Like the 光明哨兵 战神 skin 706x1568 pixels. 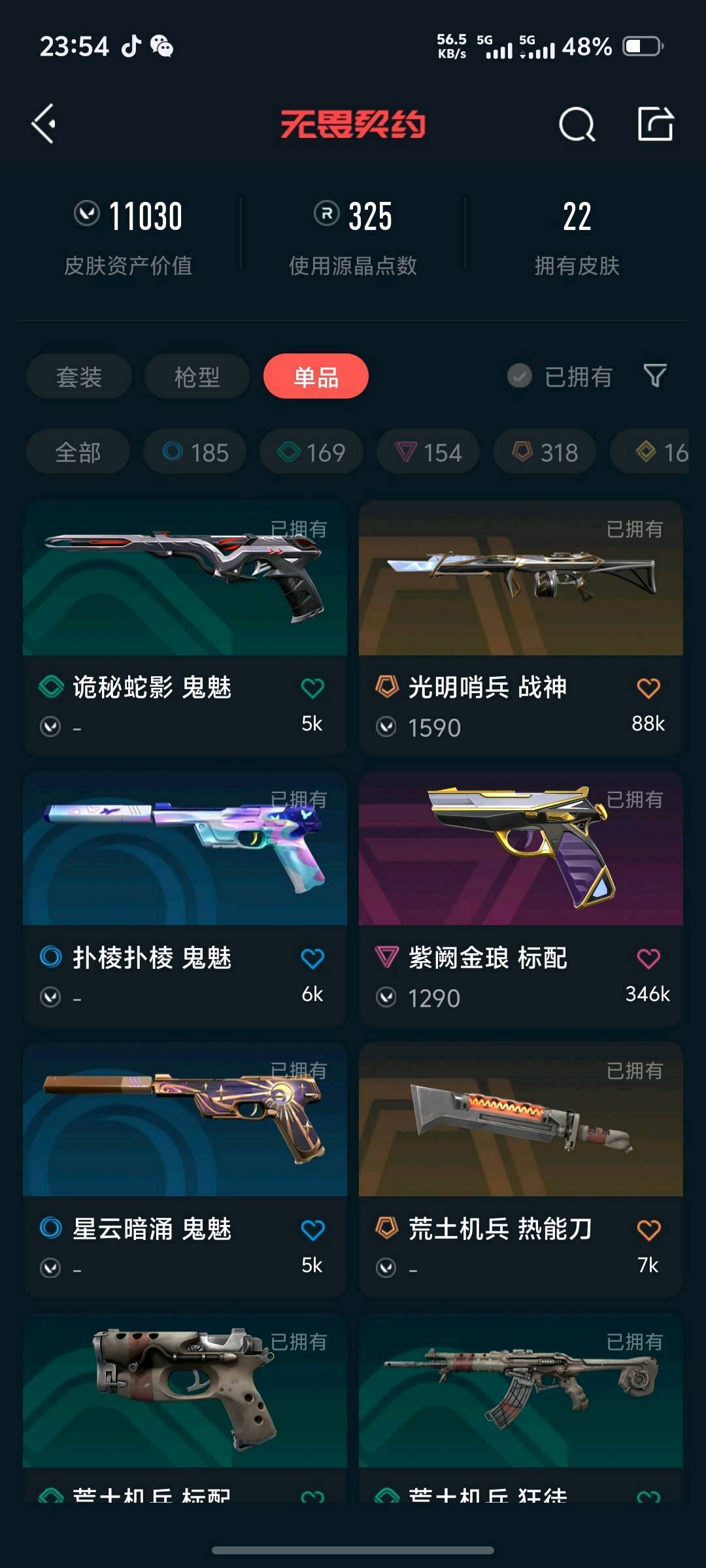[648, 688]
